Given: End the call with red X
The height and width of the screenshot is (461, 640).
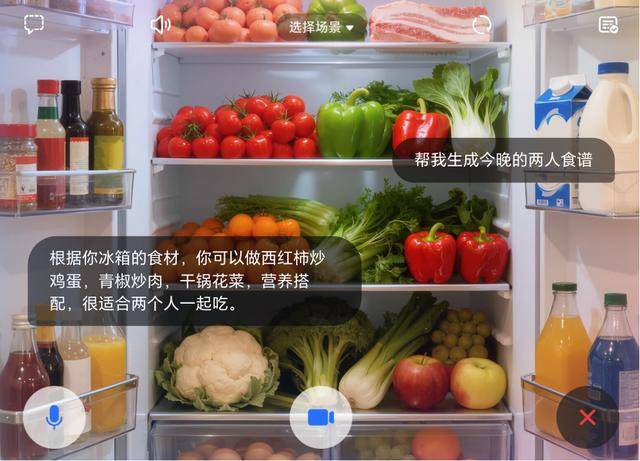Looking at the screenshot, I should [x=587, y=417].
